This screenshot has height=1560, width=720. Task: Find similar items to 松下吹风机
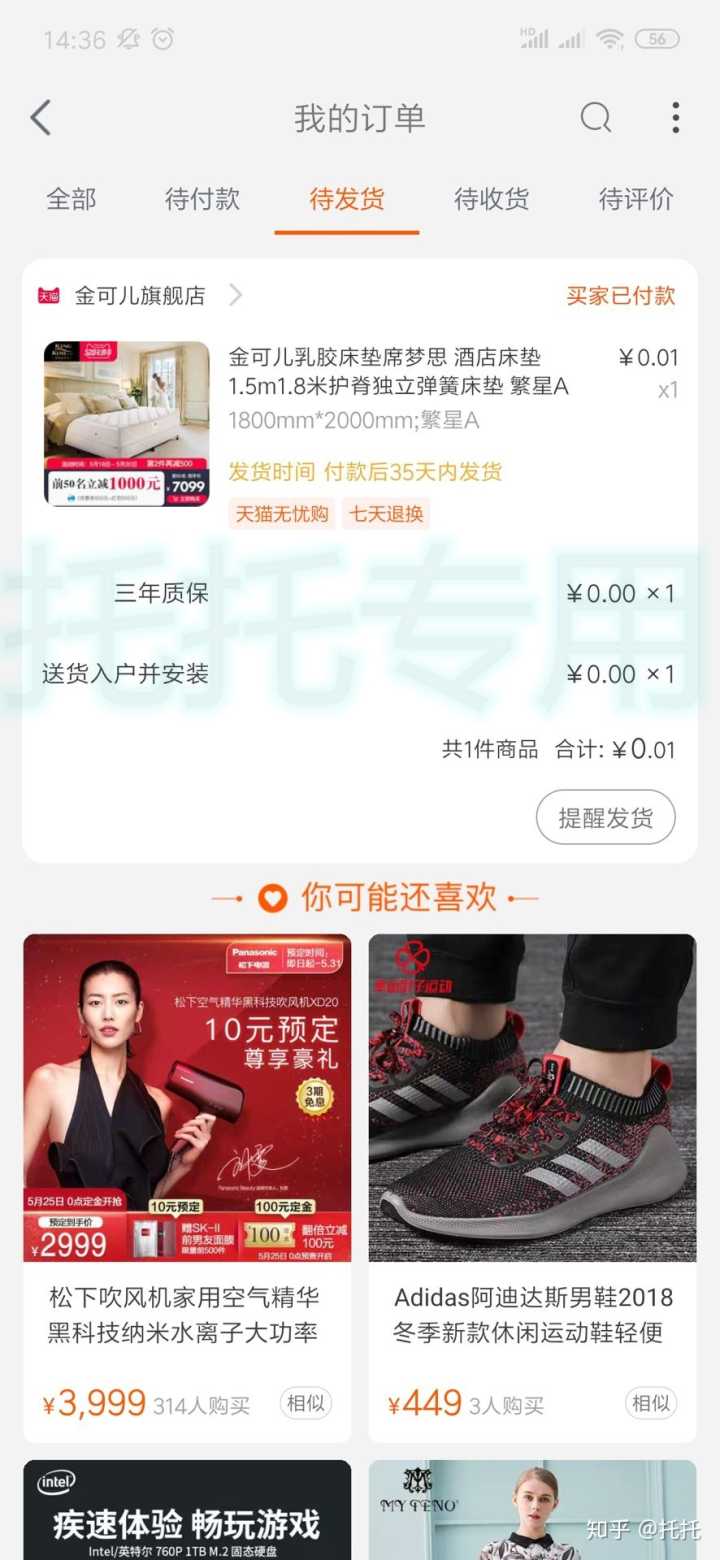pyautogui.click(x=305, y=1403)
